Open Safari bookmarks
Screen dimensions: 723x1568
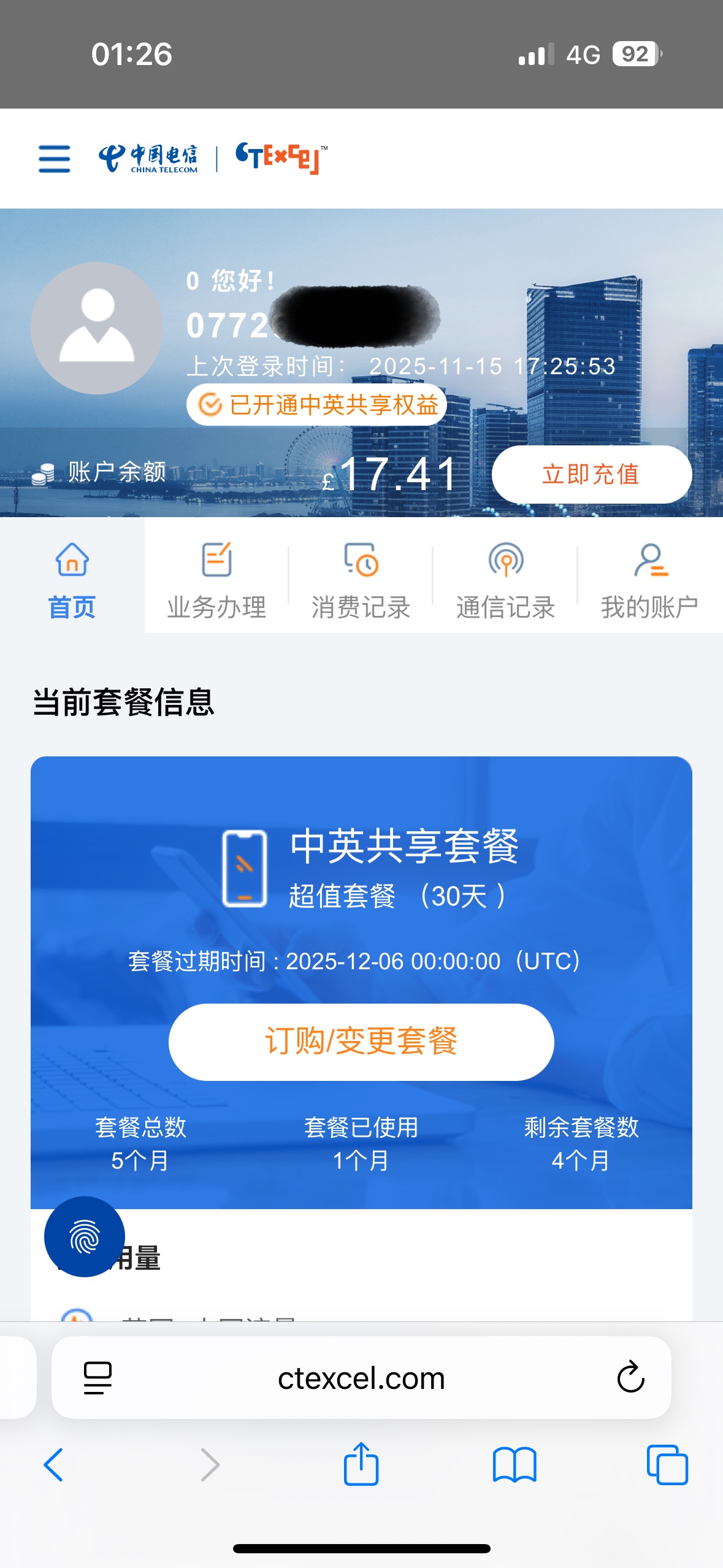coord(514,1464)
